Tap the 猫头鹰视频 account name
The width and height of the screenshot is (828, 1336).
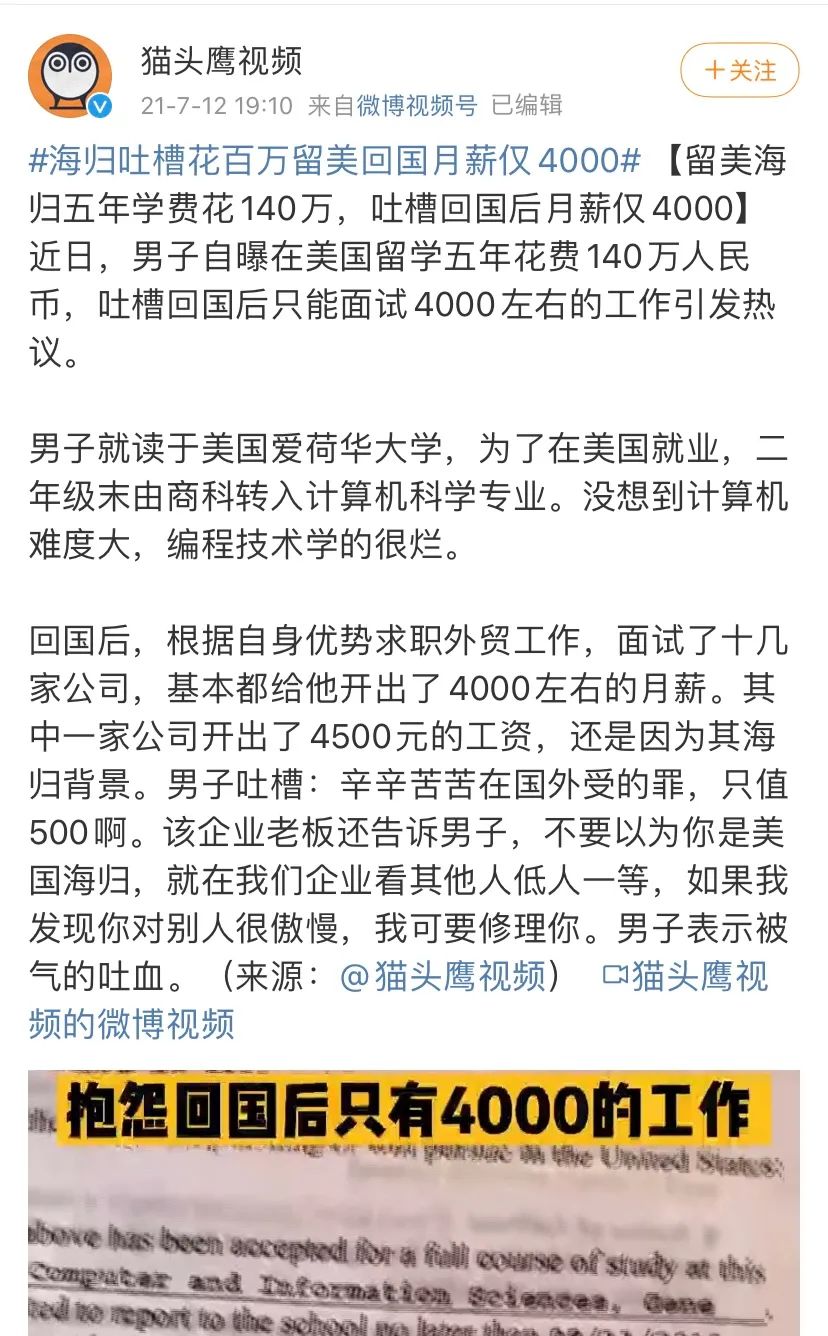pos(221,61)
